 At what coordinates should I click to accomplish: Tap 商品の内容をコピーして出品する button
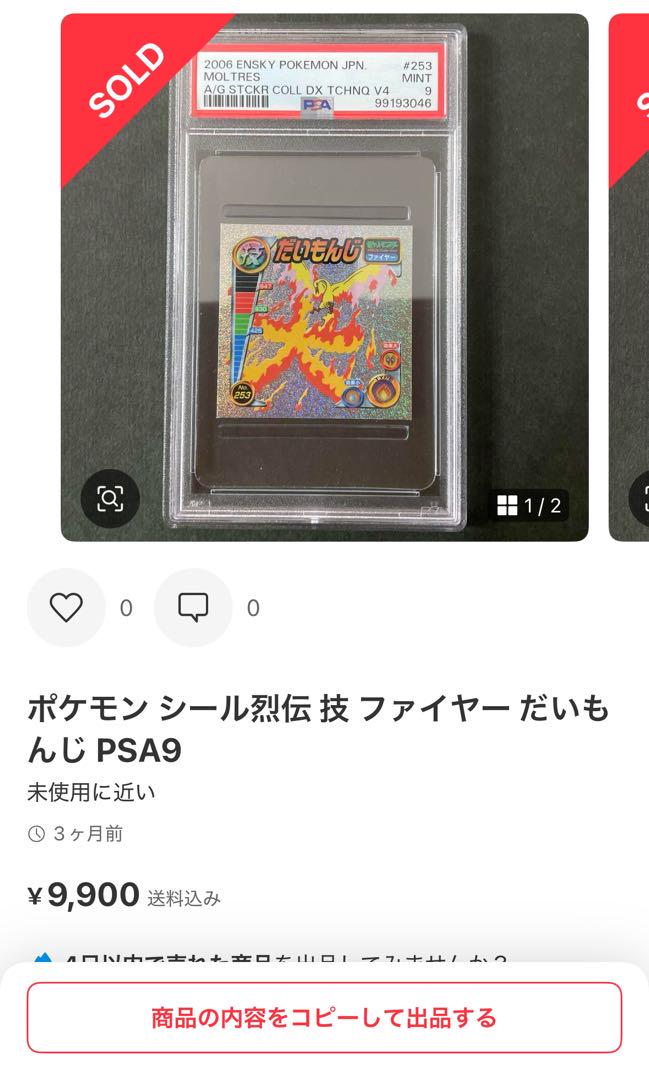pyautogui.click(x=324, y=1017)
